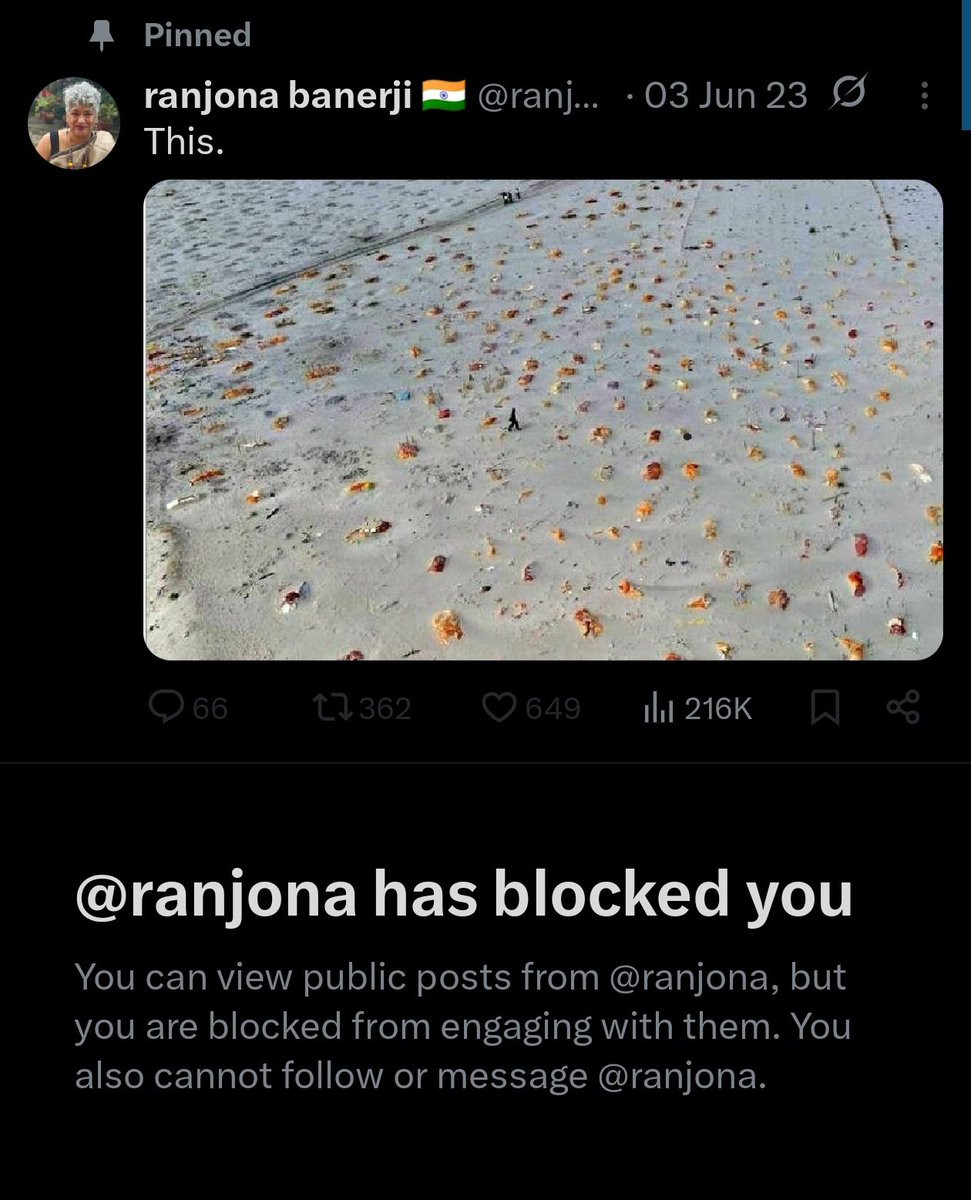Open the ranjona banerji display name

click(278, 96)
